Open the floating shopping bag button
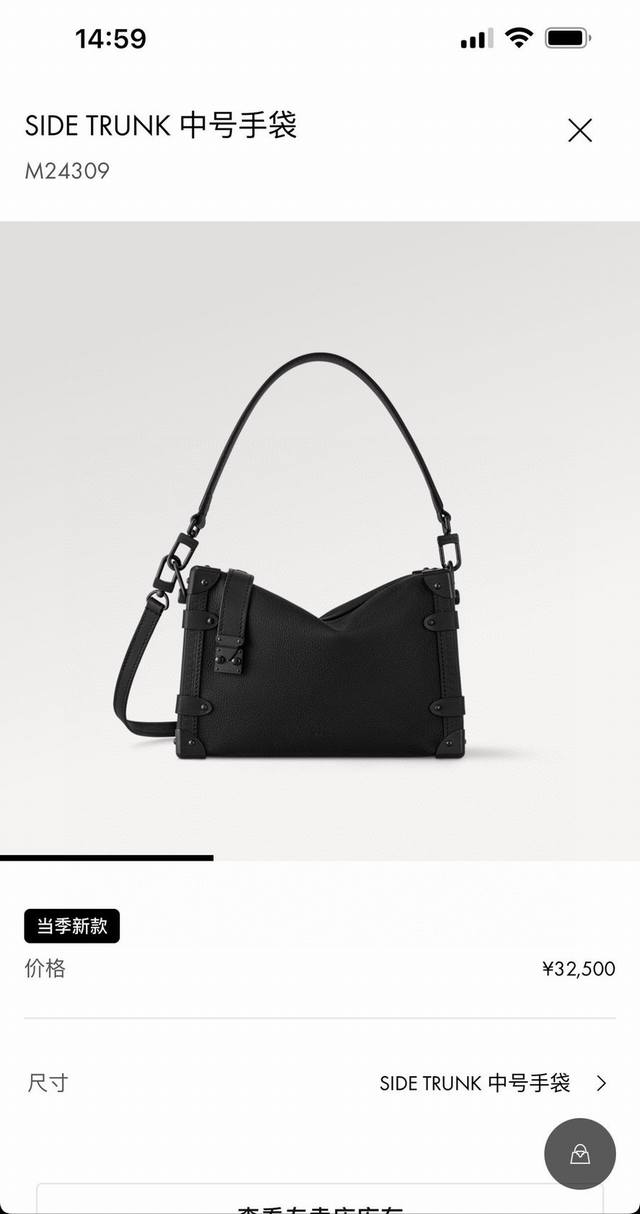Screen dimensions: 640x1214 pyautogui.click(x=580, y=1154)
